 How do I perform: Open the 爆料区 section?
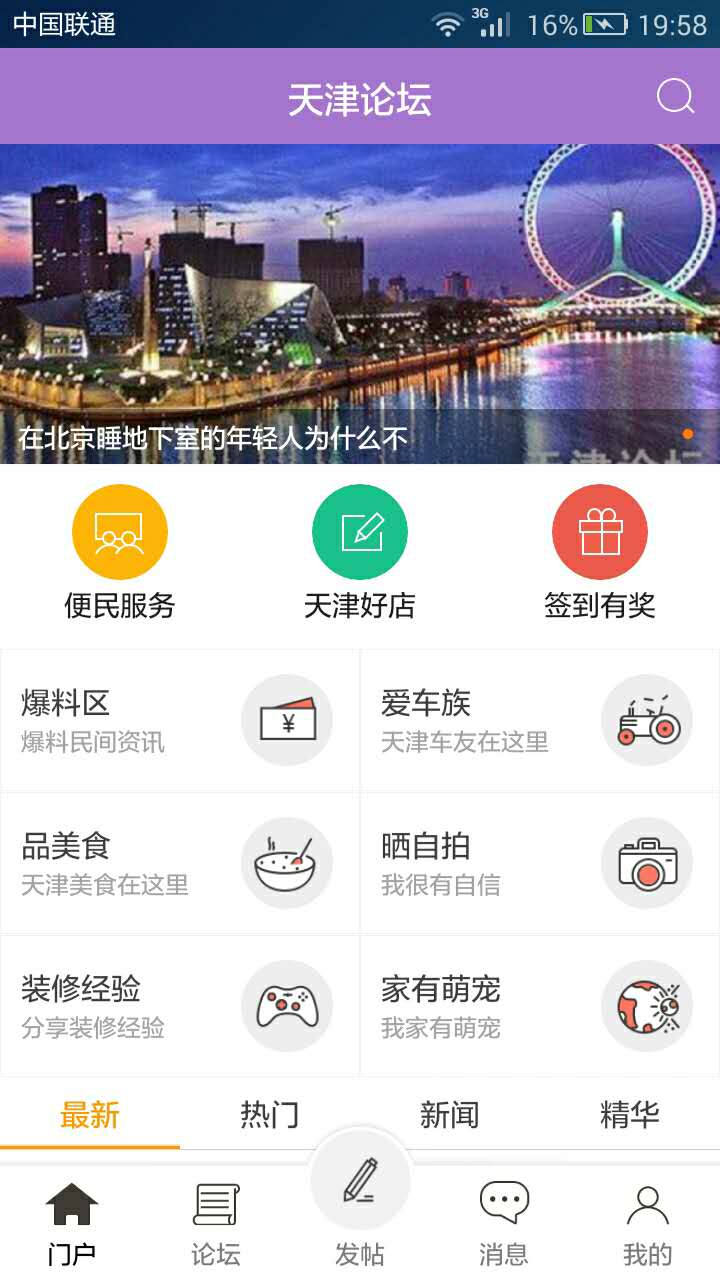[x=180, y=721]
